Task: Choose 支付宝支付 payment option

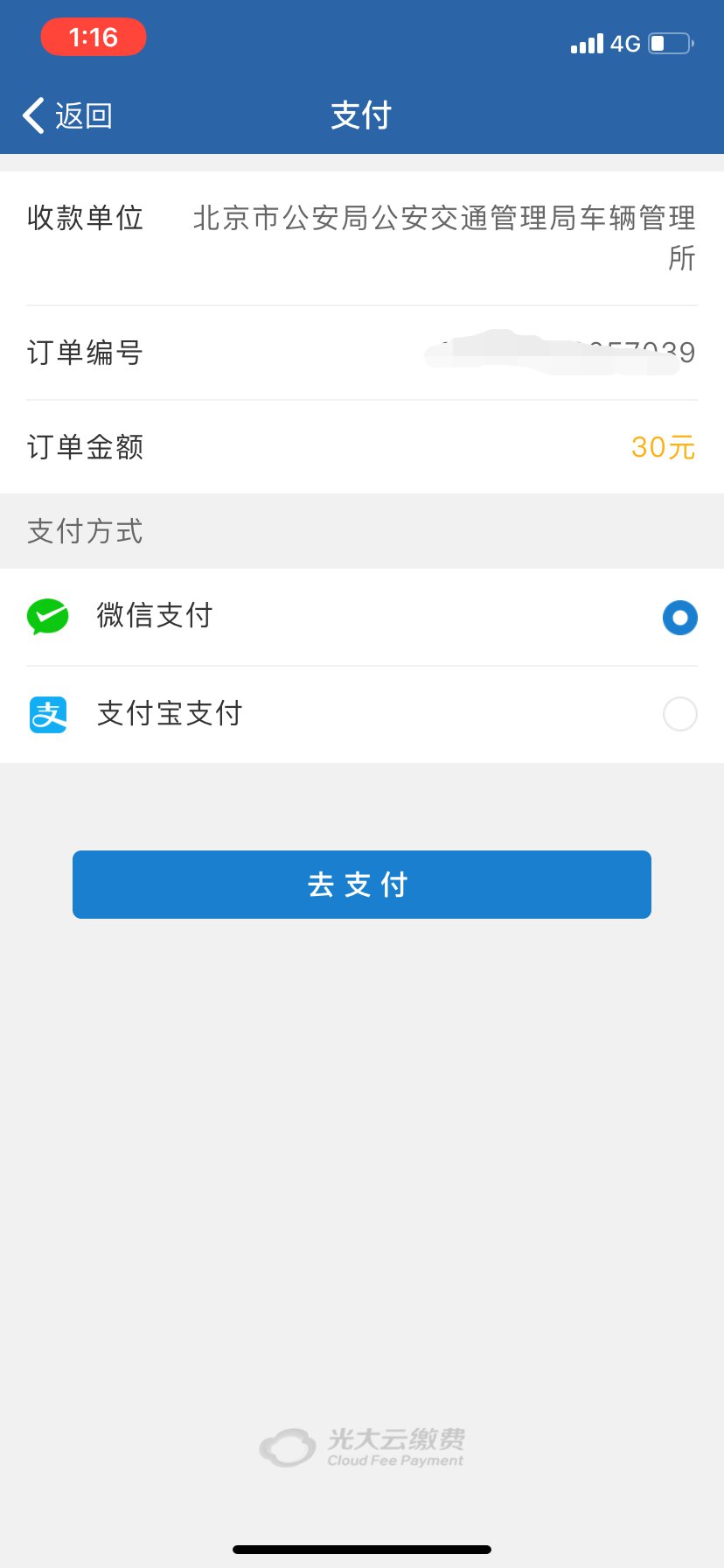Action: tap(679, 714)
